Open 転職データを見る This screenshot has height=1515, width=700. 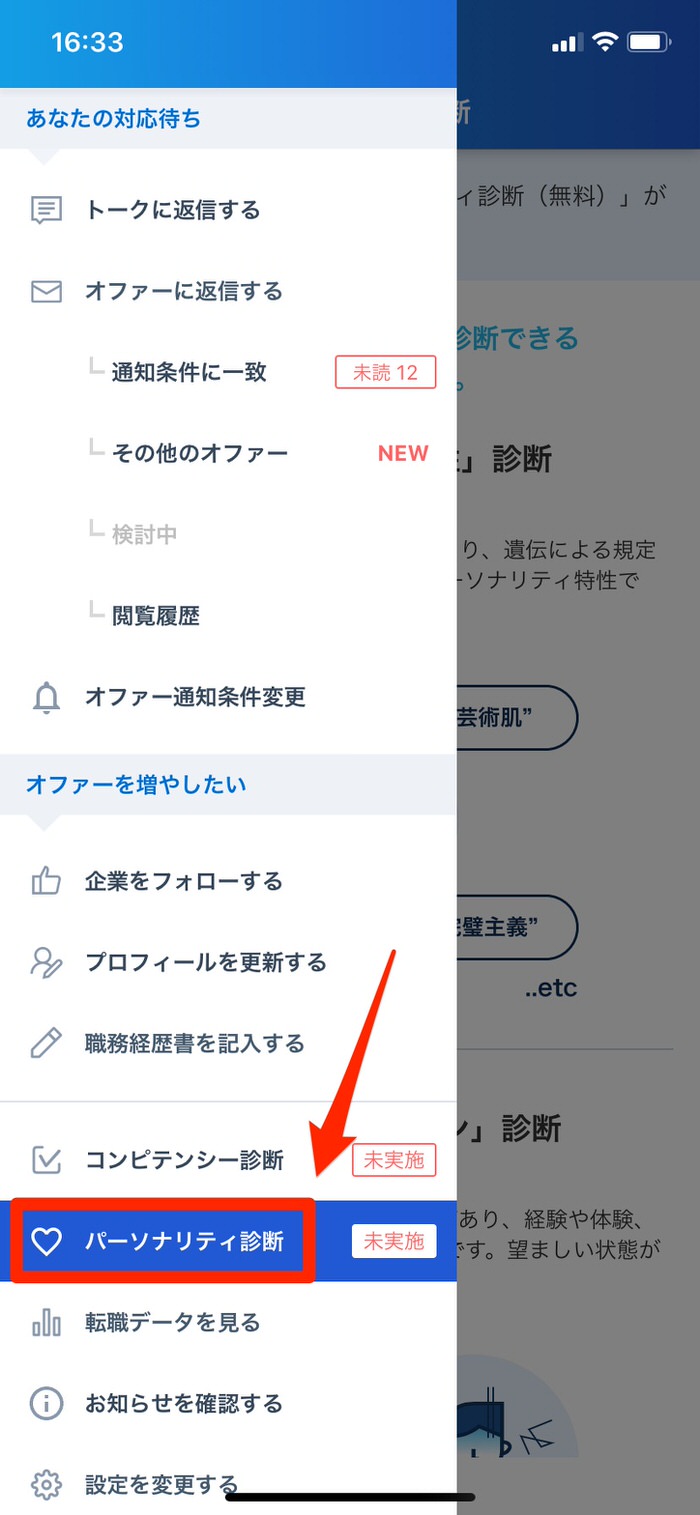[228, 1322]
